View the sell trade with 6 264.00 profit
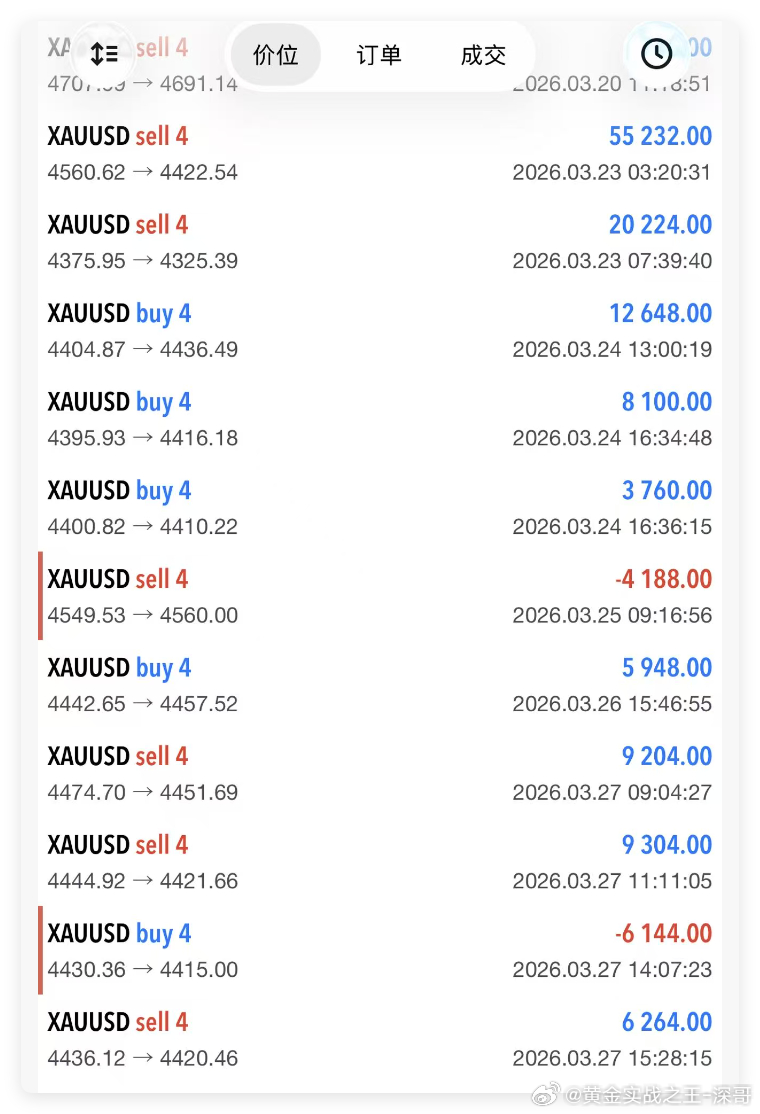 point(380,1039)
